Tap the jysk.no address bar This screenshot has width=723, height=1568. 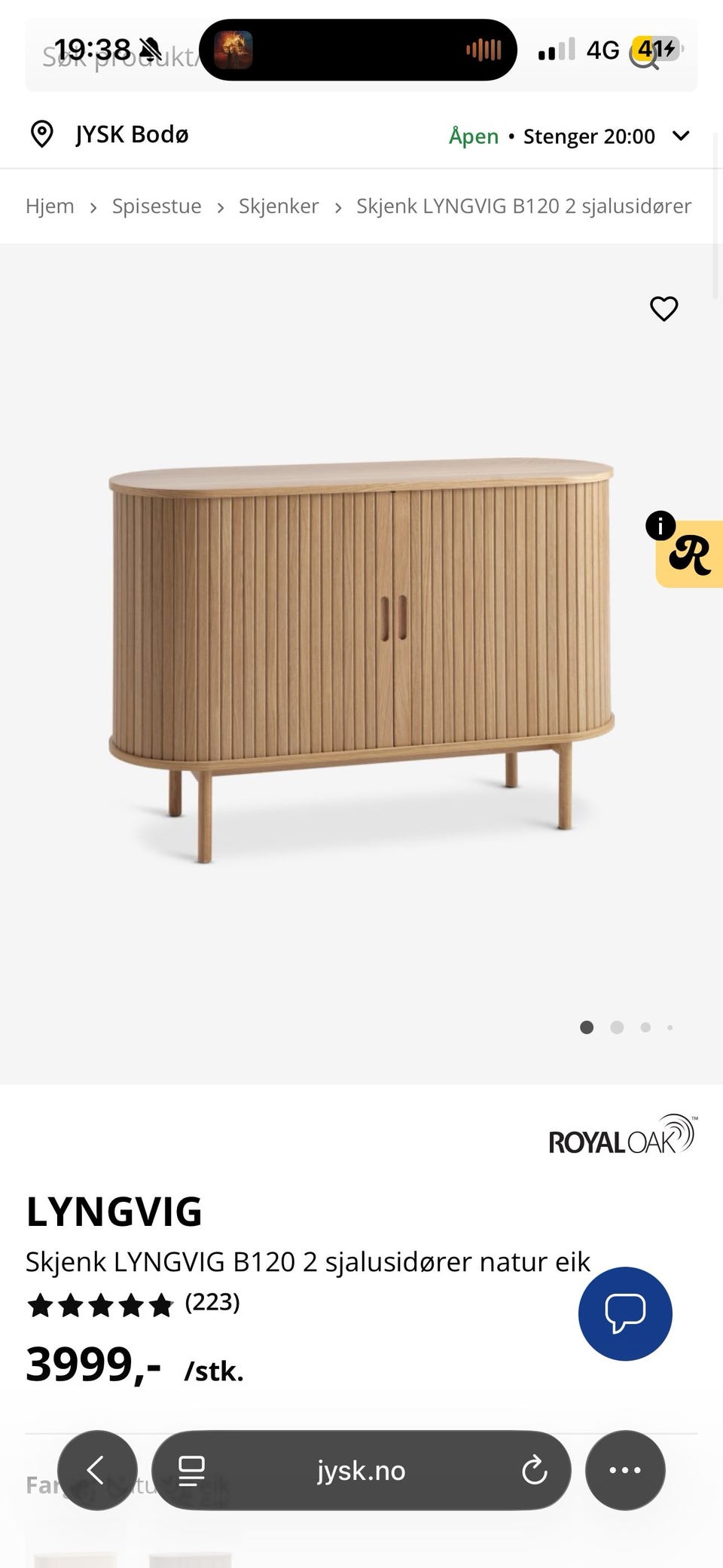(361, 1470)
